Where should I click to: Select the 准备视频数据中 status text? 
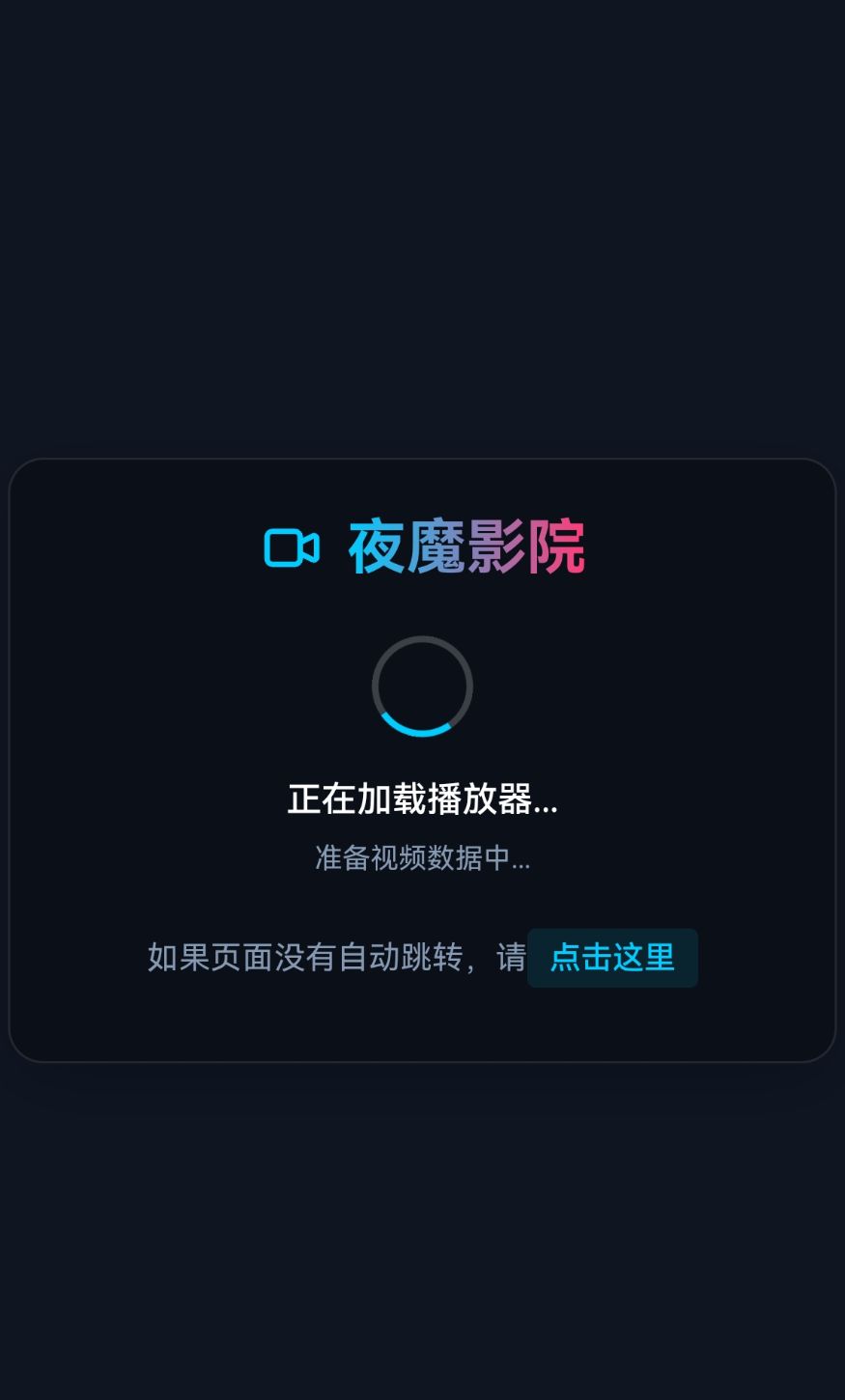point(422,859)
